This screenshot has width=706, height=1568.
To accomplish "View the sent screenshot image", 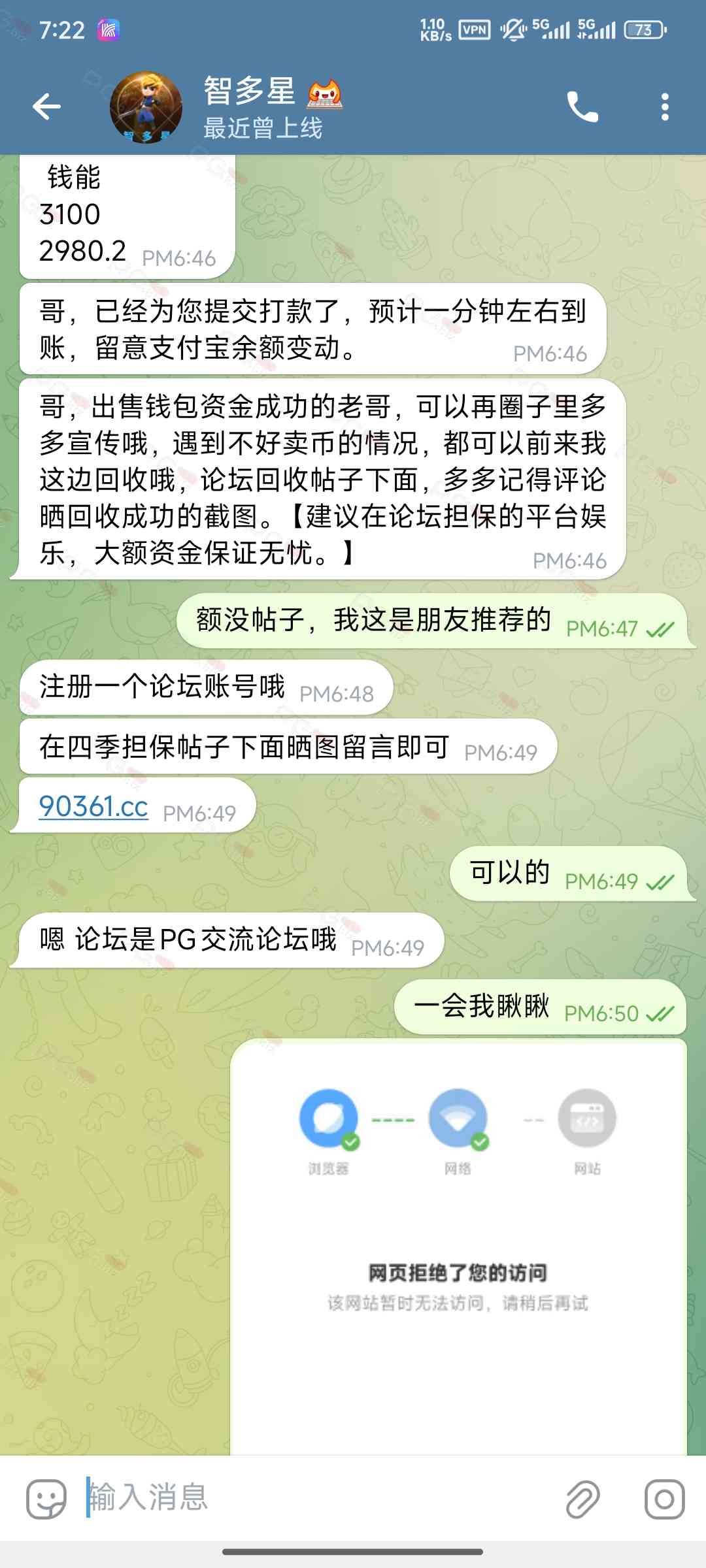I will pyautogui.click(x=458, y=1241).
